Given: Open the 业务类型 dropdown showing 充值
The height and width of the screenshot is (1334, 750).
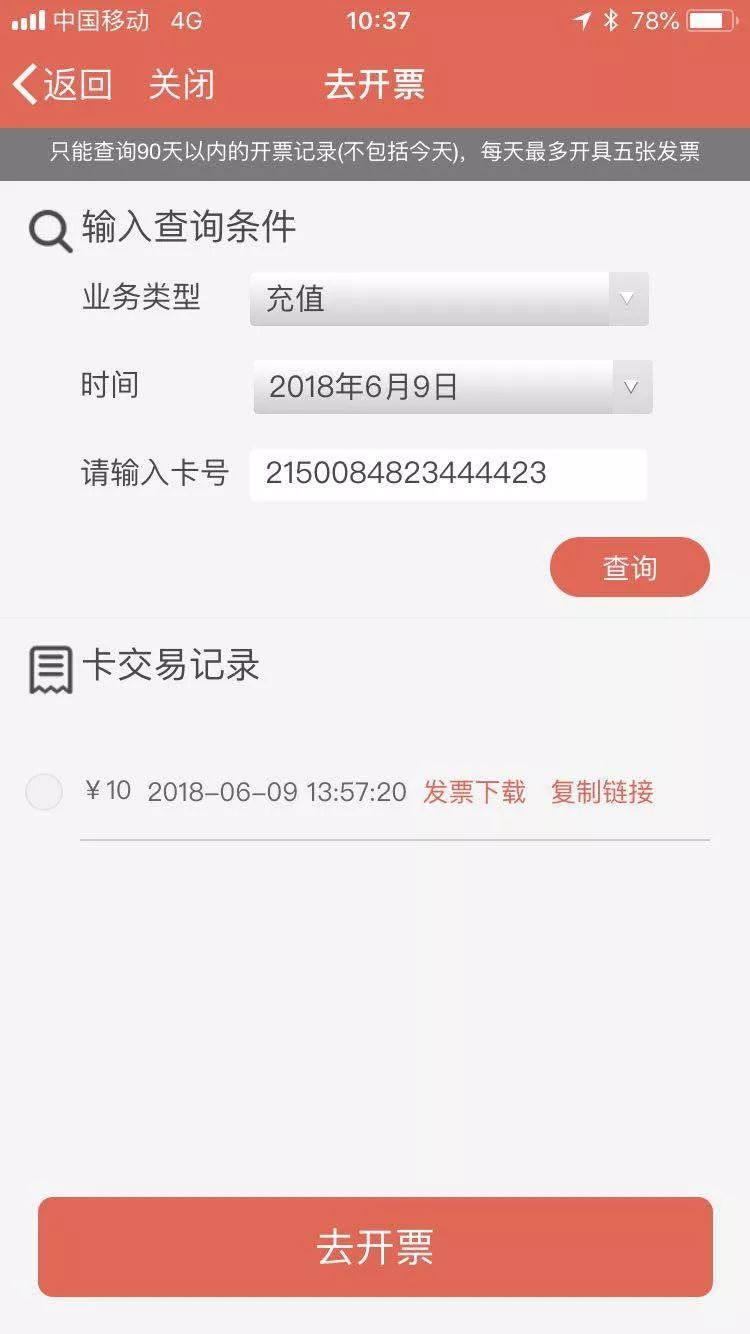Looking at the screenshot, I should pyautogui.click(x=448, y=298).
